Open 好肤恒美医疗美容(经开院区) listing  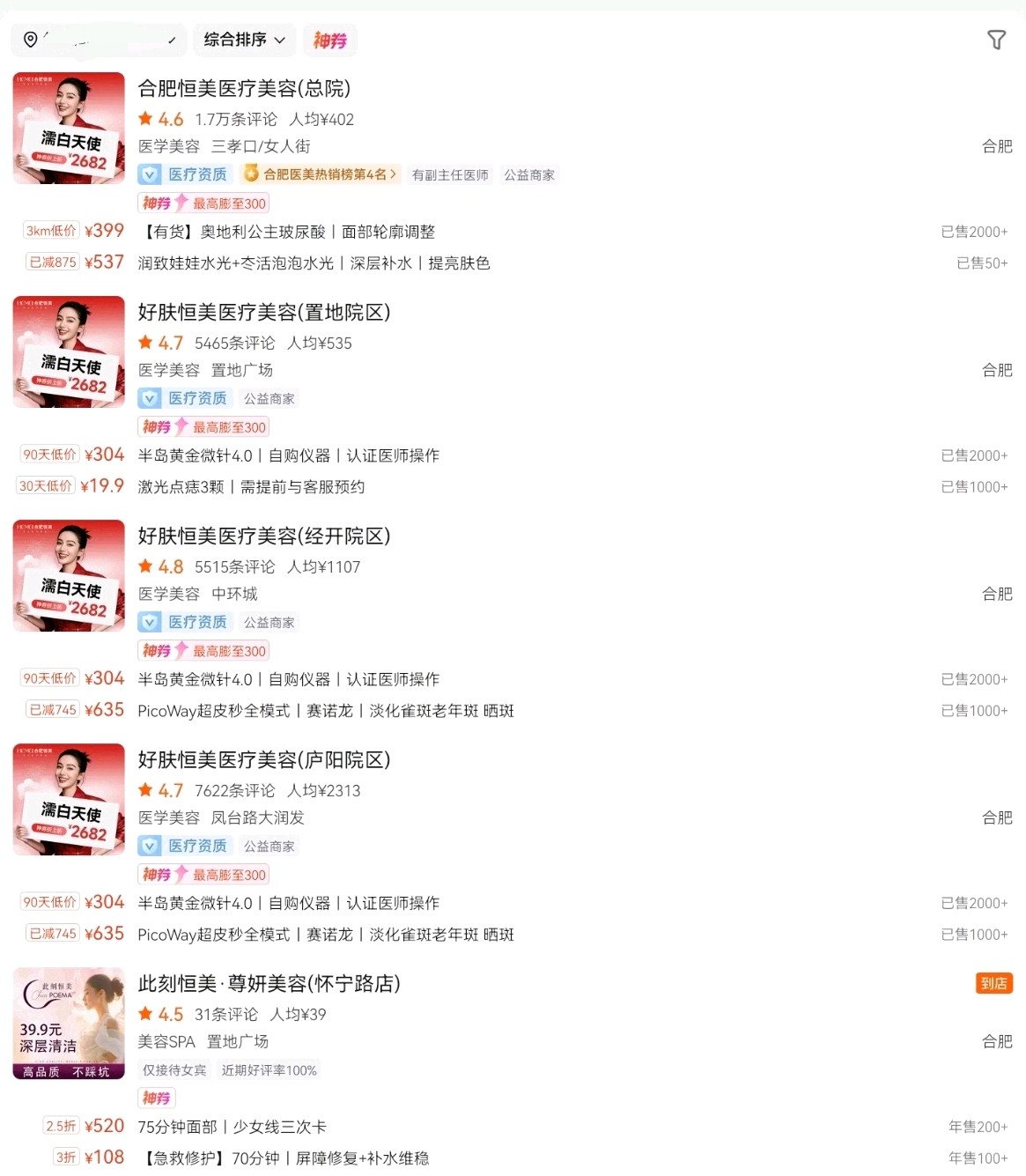click(x=263, y=536)
